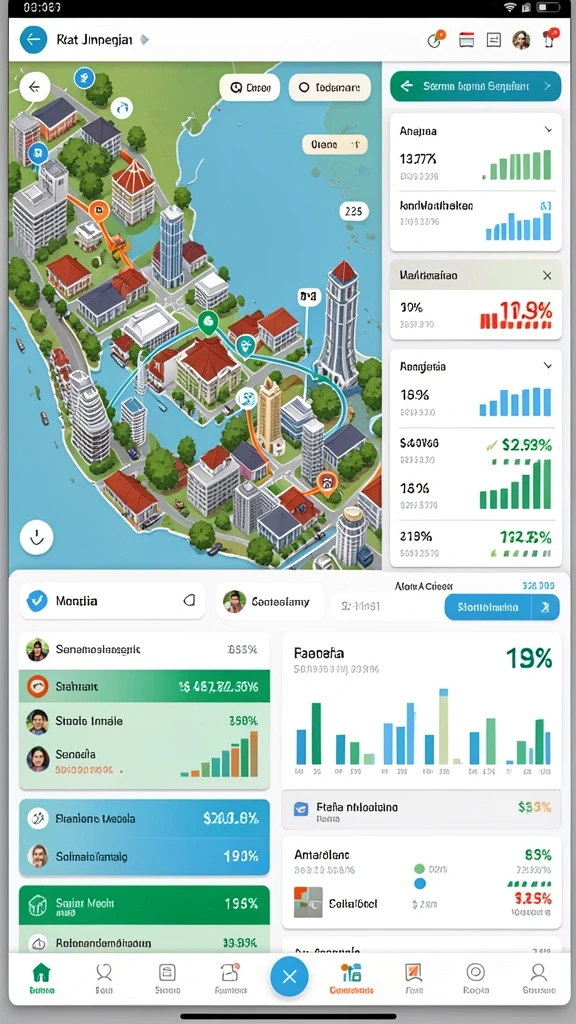This screenshot has height=1024, width=576.
Task: Tap the round white button at the map's bottom-left
Action: click(37, 537)
